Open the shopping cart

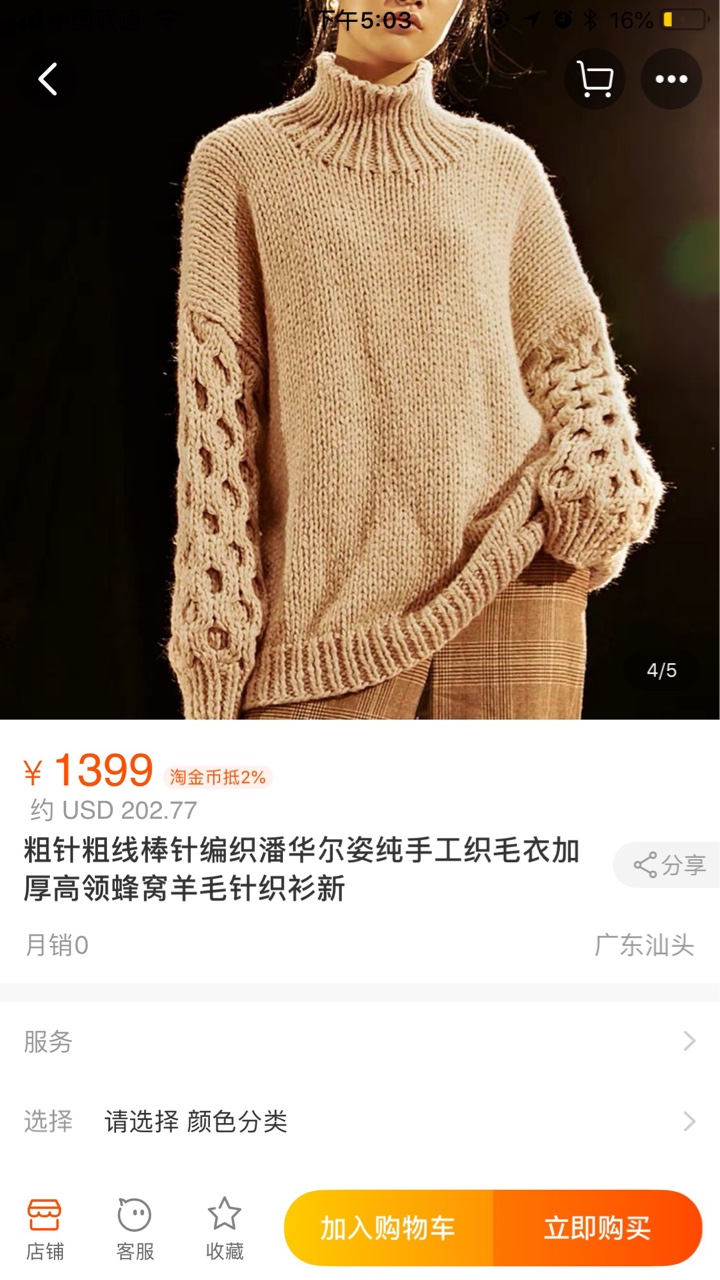tap(595, 78)
